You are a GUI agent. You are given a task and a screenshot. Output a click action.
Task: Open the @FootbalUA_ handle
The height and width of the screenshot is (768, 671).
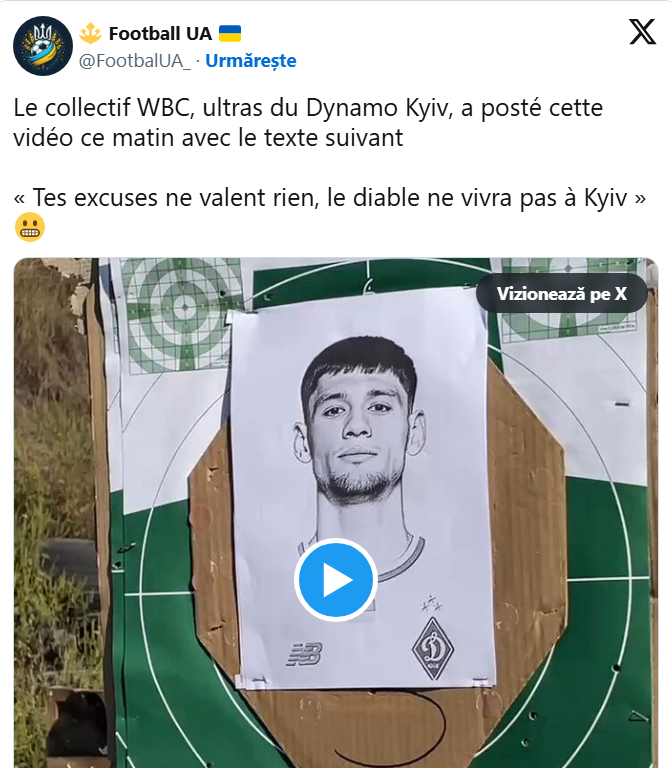click(135, 61)
